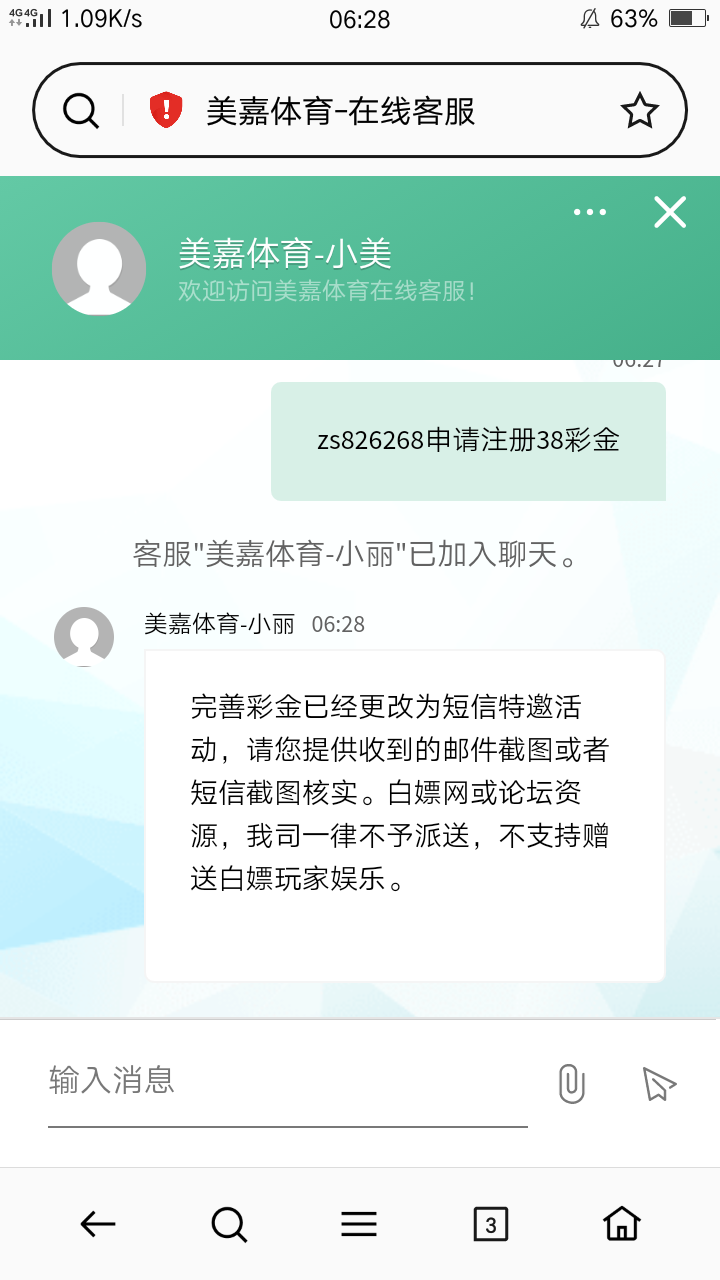View the 3 open browser tabs
The image size is (720, 1280).
490,1223
